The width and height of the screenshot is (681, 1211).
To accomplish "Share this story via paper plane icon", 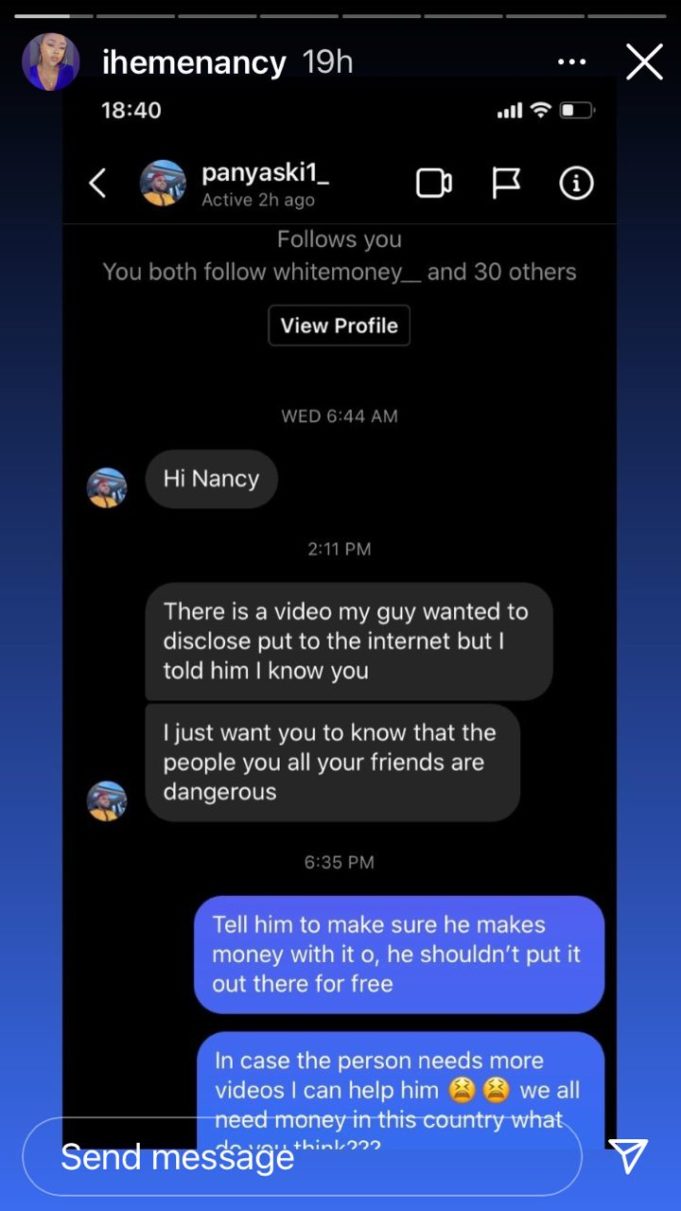I will pyautogui.click(x=628, y=1157).
